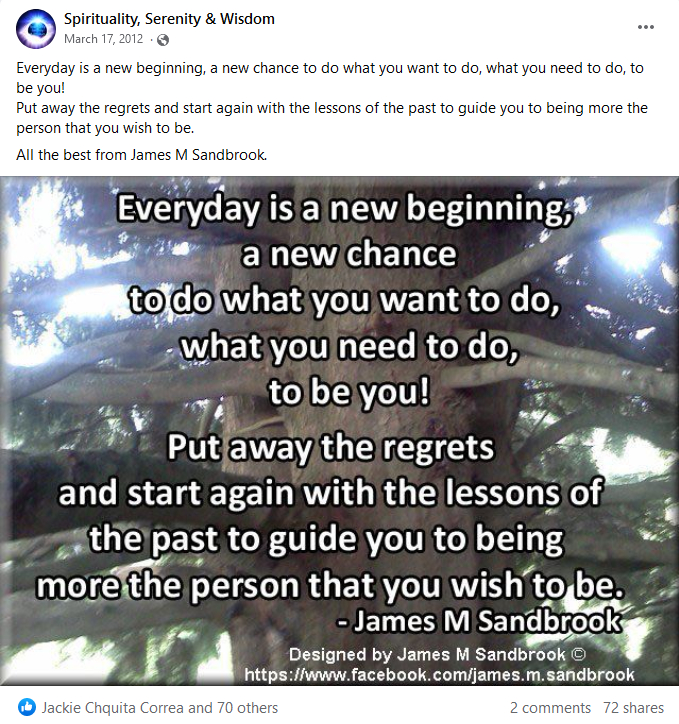See who reacted: Jackie Chquita Correa and 70 others

tap(160, 708)
